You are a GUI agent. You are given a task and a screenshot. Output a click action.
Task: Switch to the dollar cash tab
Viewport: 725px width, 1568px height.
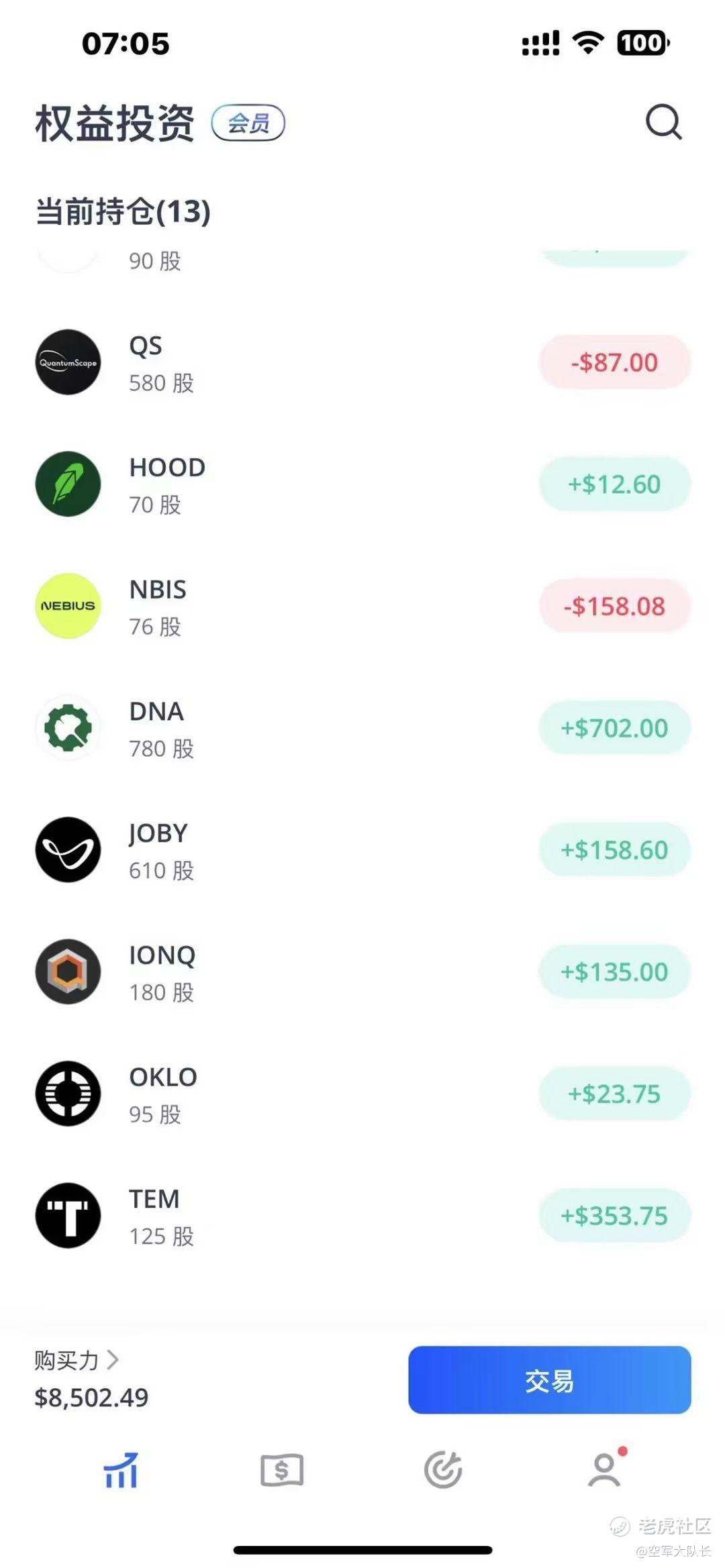click(x=282, y=1470)
